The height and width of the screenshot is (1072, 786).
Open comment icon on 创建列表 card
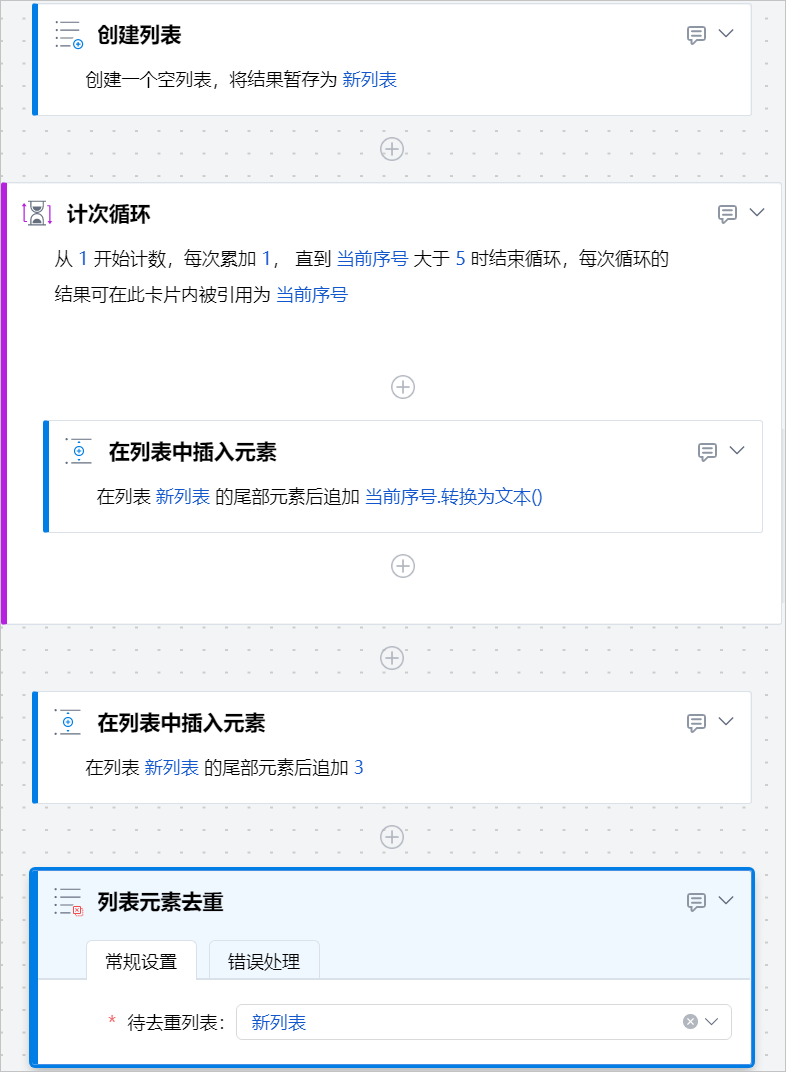click(x=697, y=35)
